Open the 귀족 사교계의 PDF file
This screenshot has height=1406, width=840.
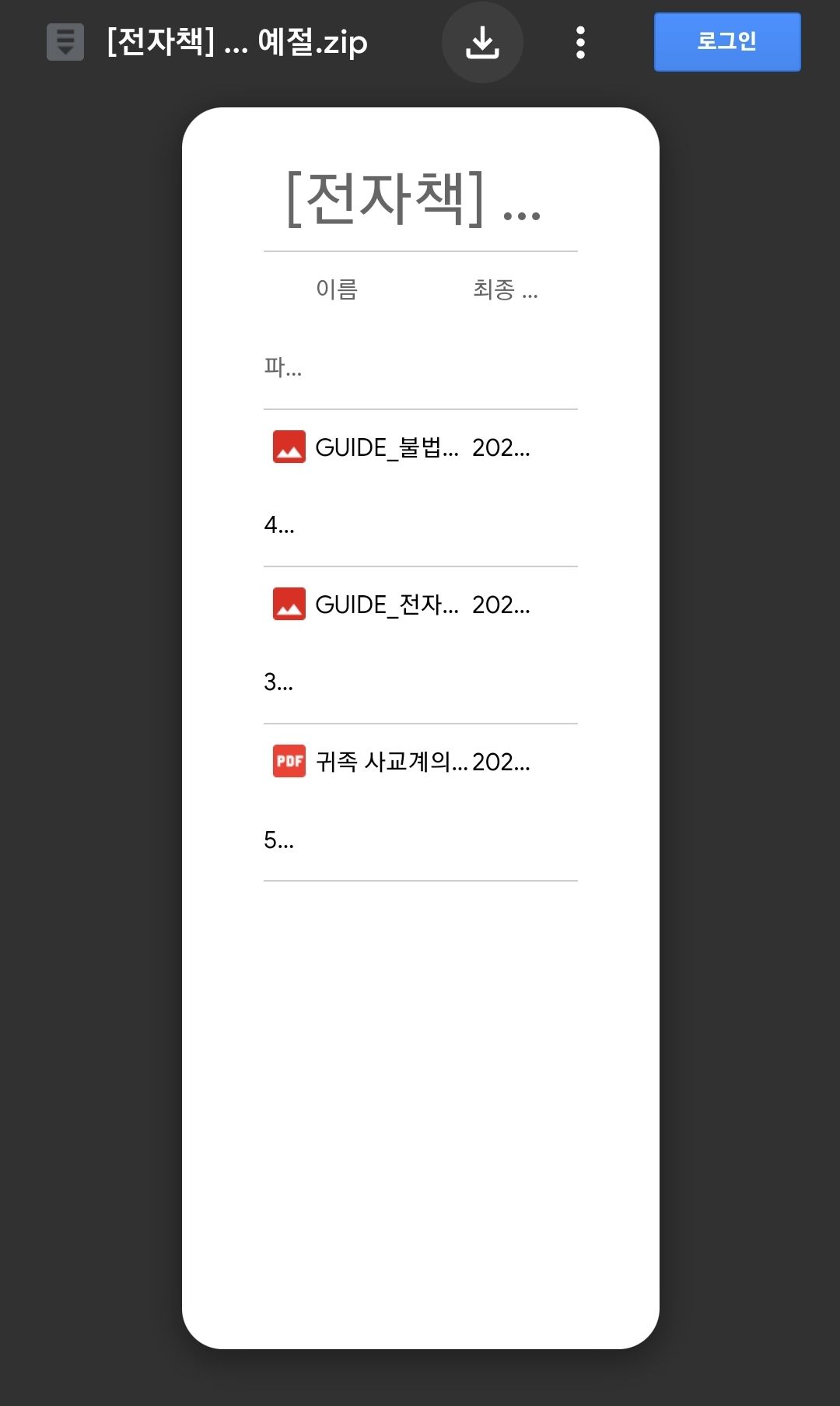tap(390, 762)
